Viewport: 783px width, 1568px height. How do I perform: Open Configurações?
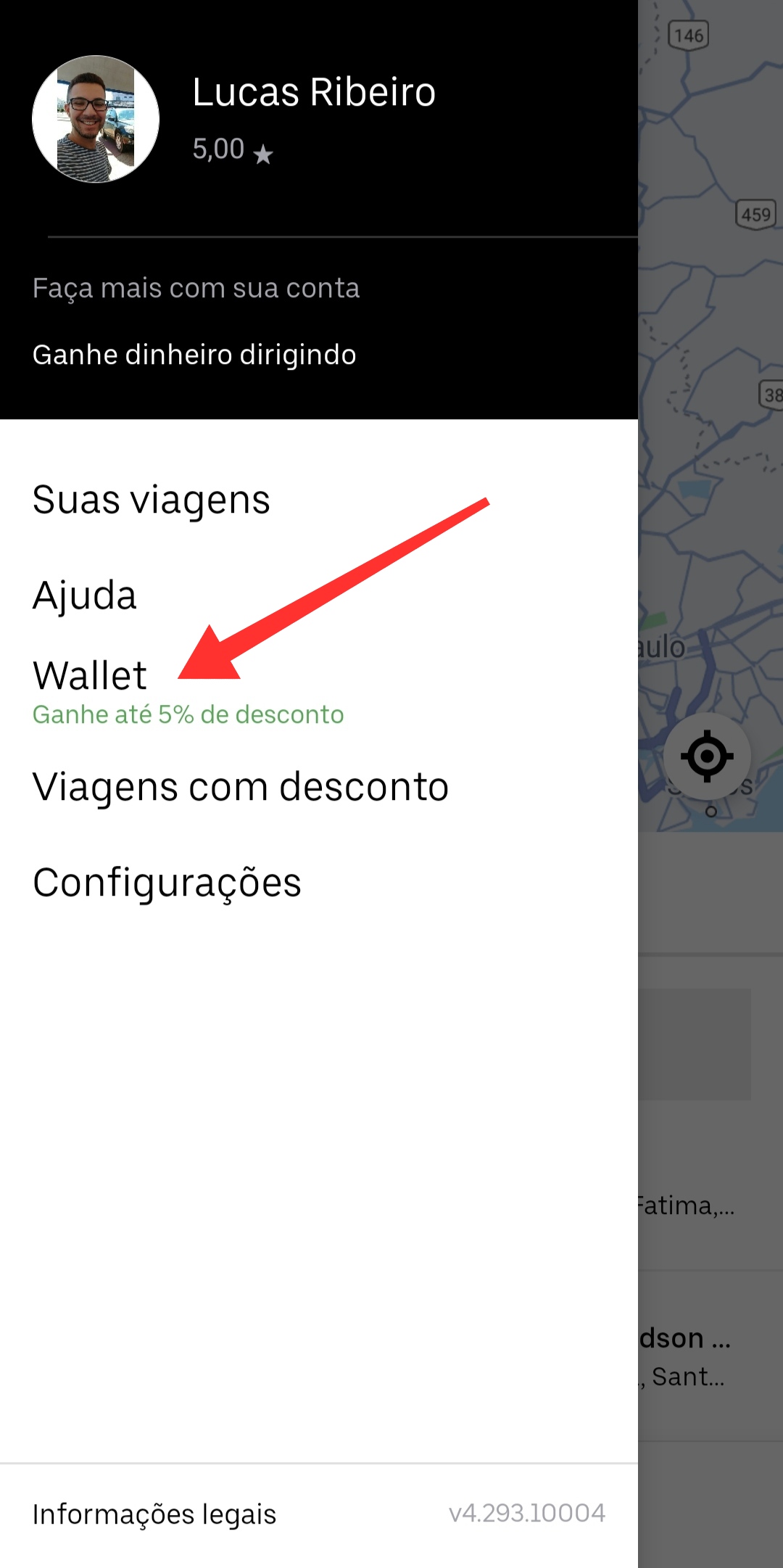pyautogui.click(x=167, y=883)
